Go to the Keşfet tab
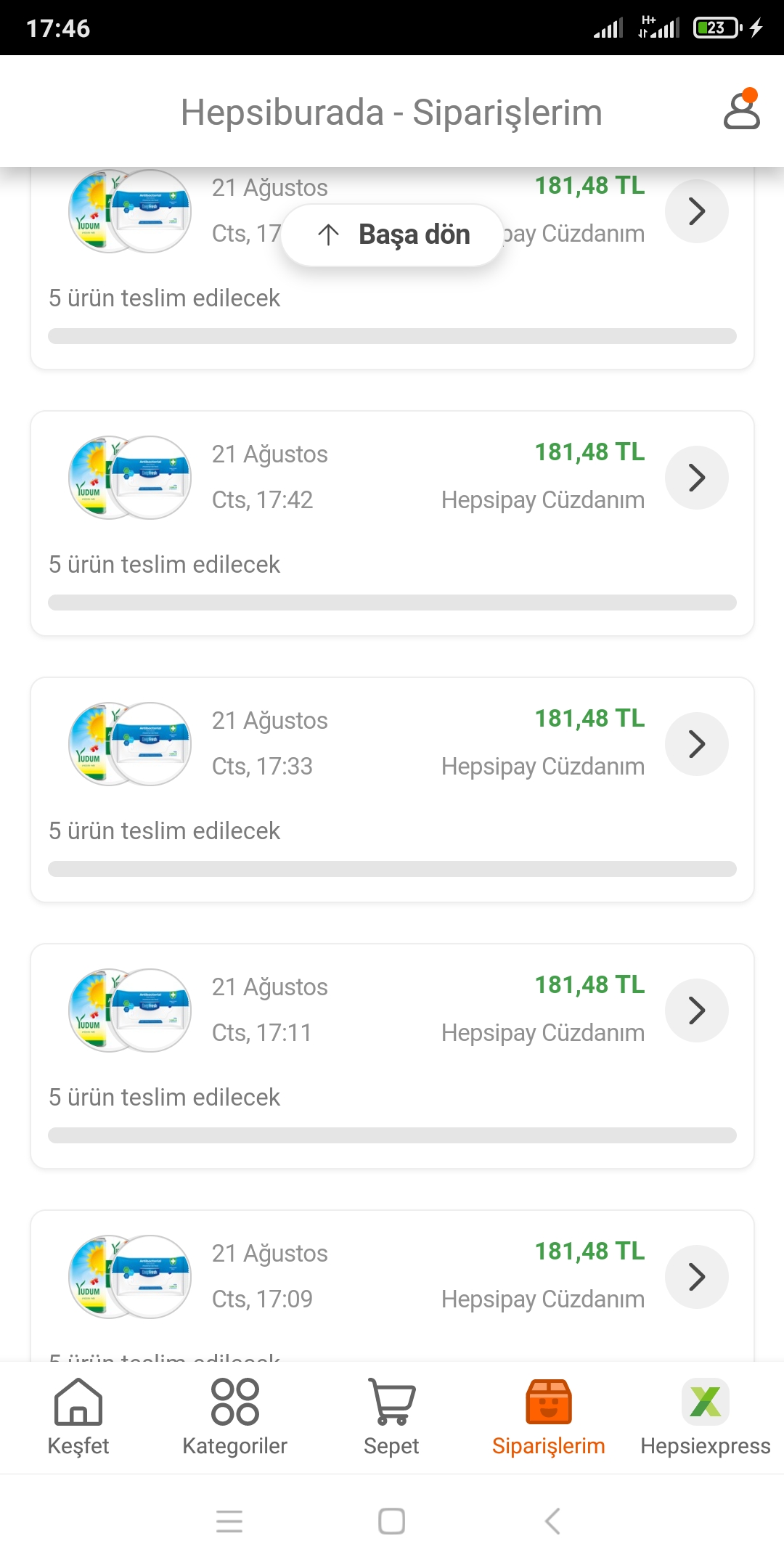Viewport: 784px width, 1568px height. (x=78, y=1417)
